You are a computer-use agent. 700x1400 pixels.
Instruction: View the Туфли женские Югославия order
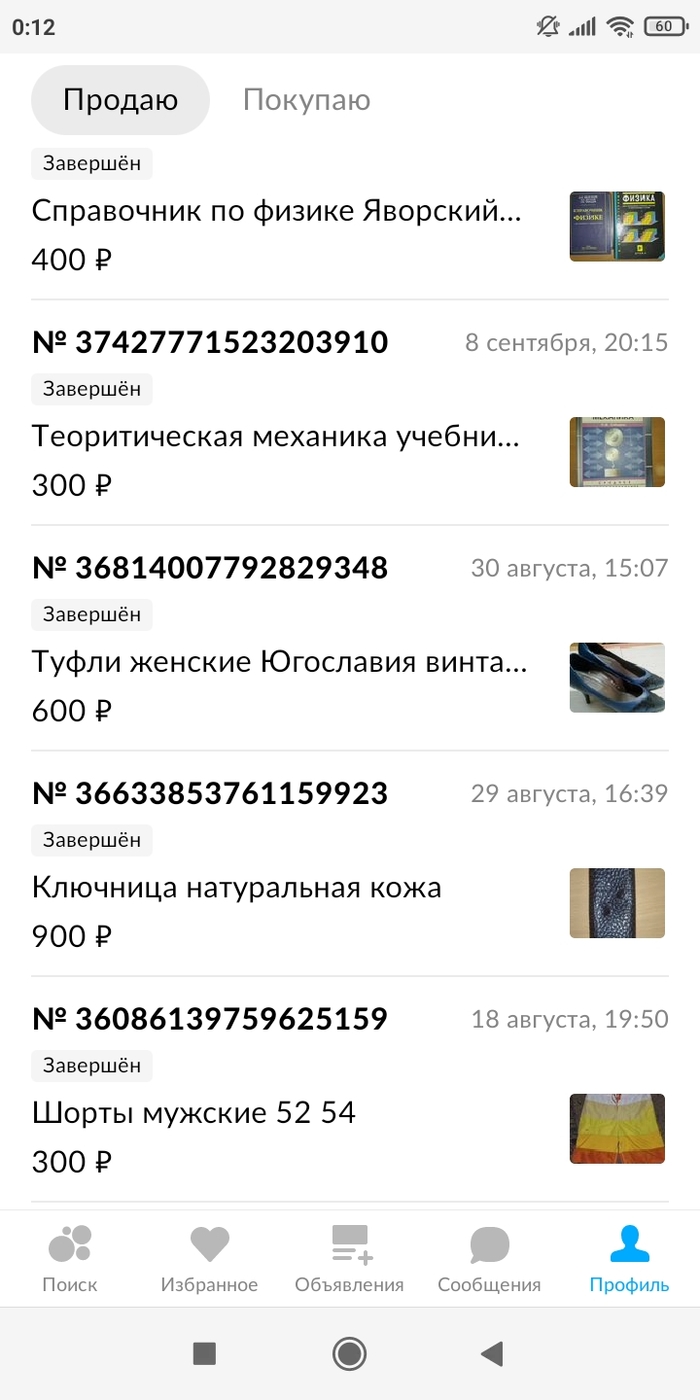280,663
